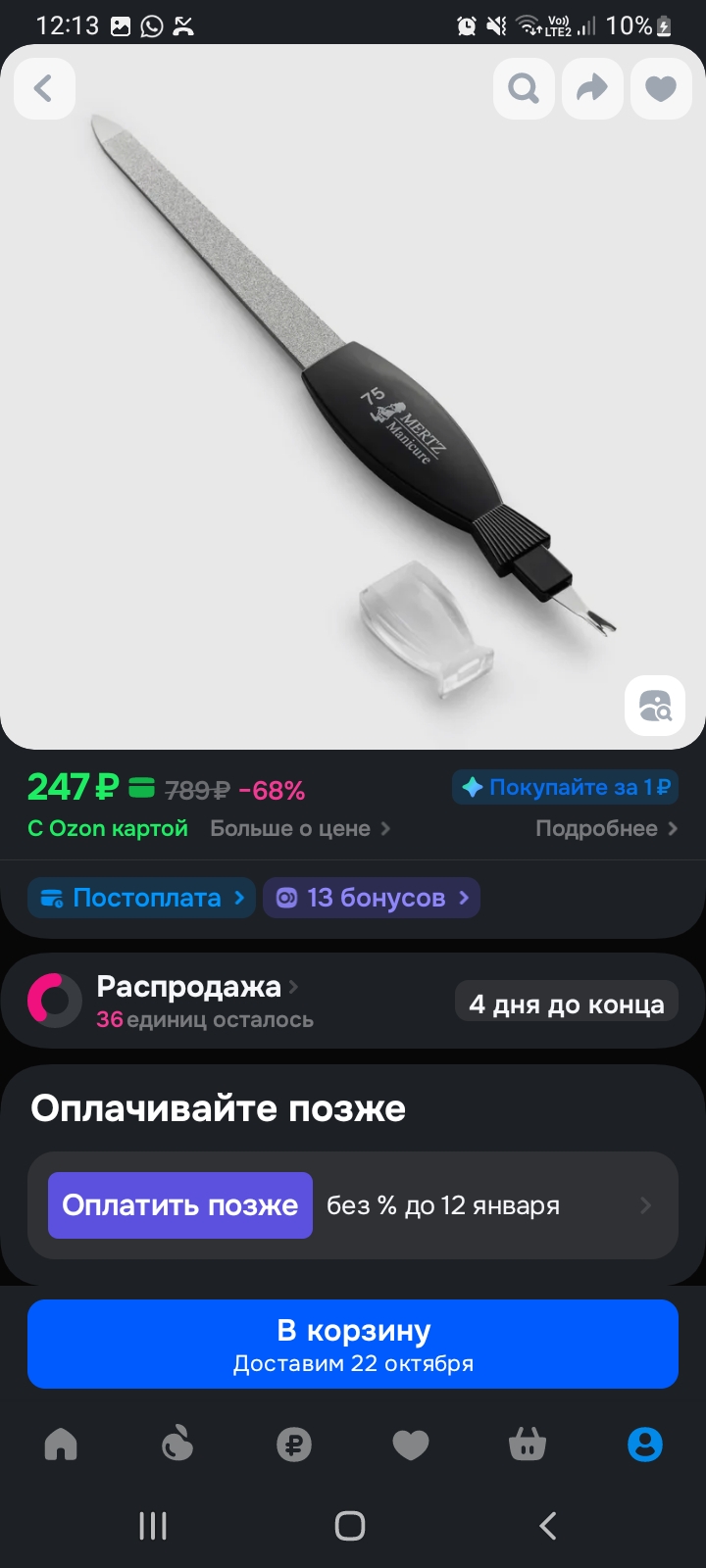Add the product to favorites
706x1568 pixels.
pyautogui.click(x=661, y=89)
